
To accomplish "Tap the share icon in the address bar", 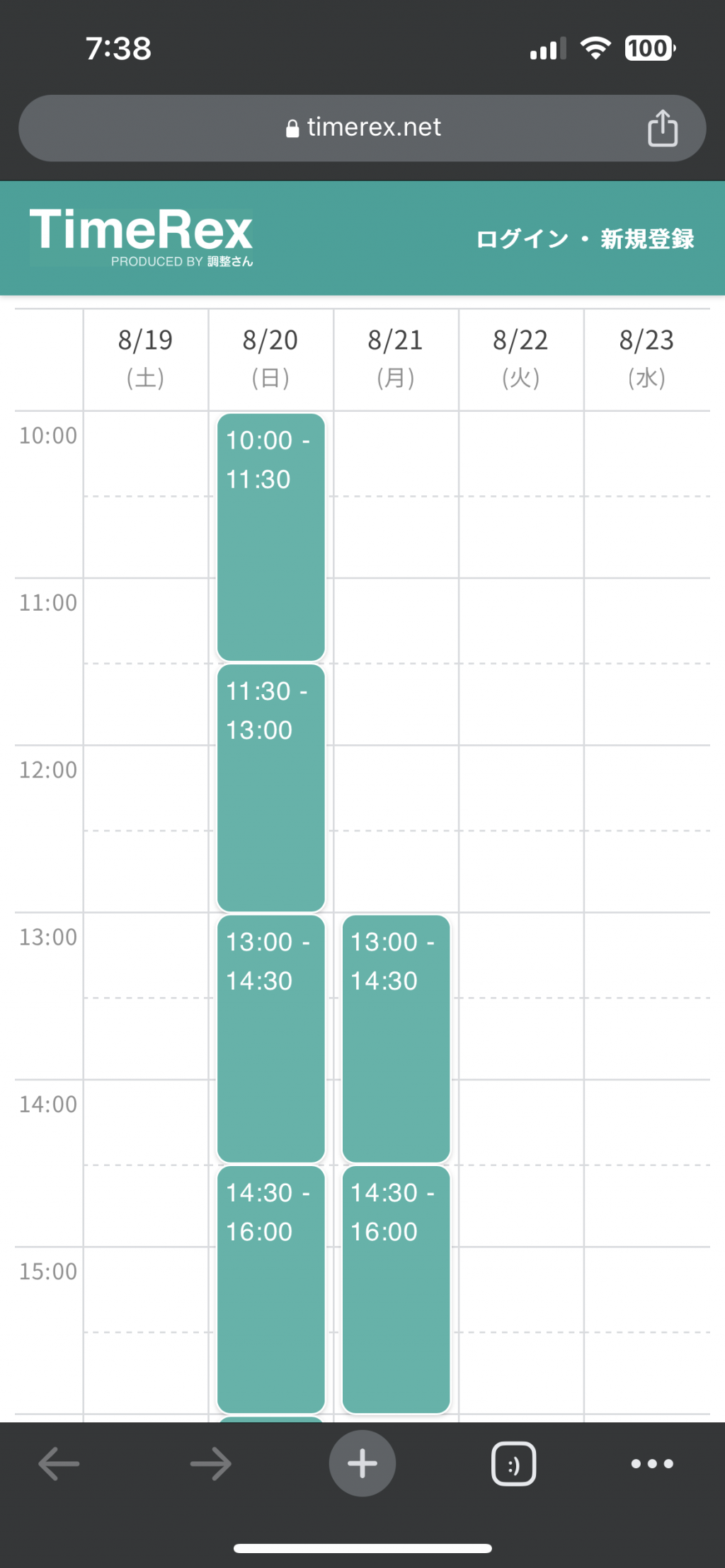I will pyautogui.click(x=662, y=128).
